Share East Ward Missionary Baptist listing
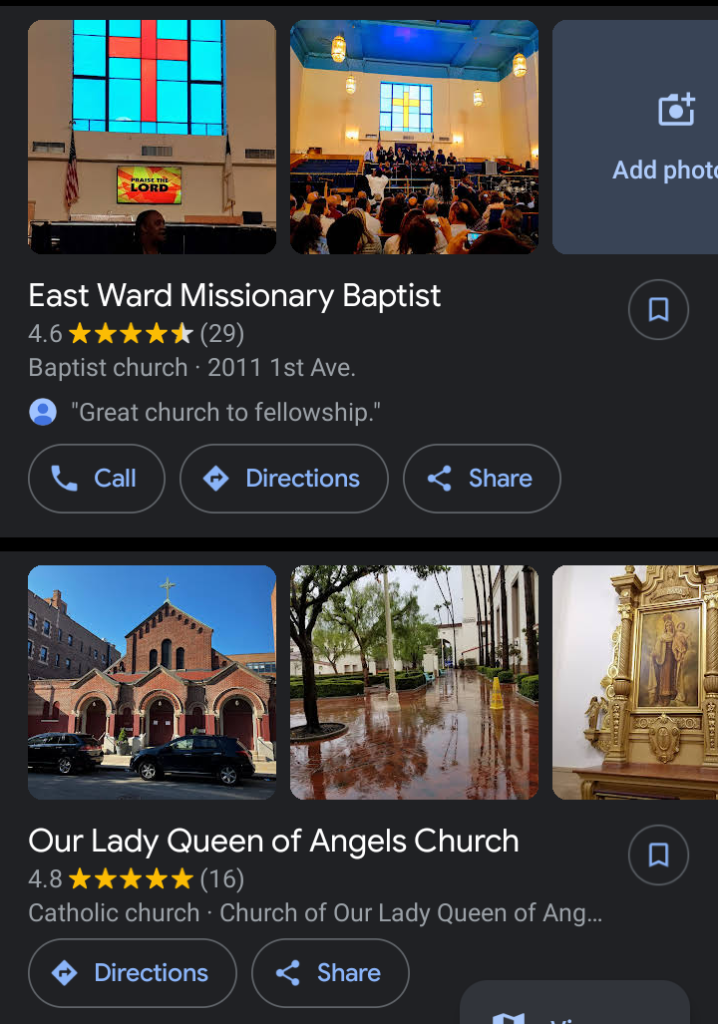The height and width of the screenshot is (1024, 718). 481,478
